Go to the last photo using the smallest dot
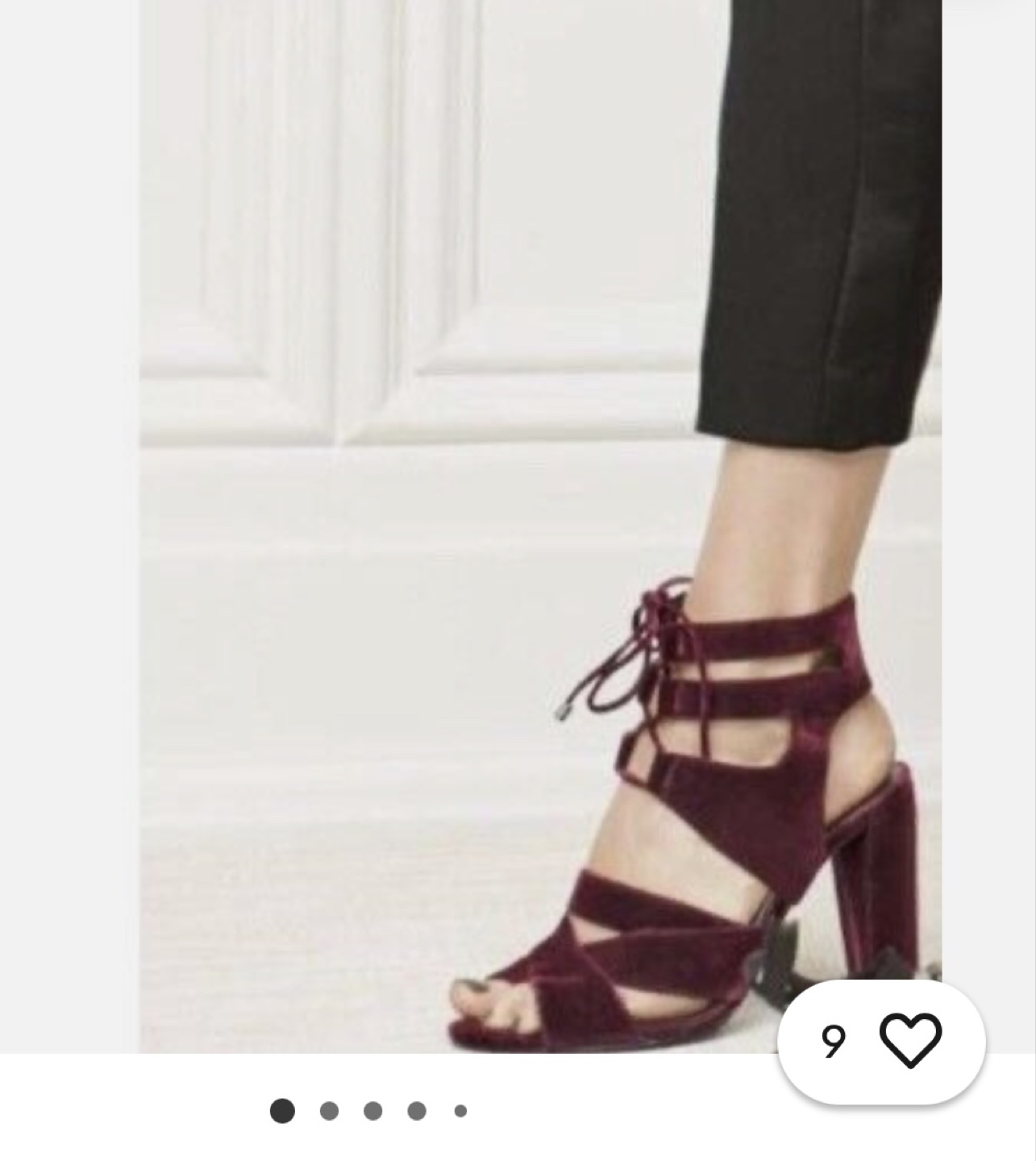This screenshot has height=1161, width=1036. (x=459, y=1111)
